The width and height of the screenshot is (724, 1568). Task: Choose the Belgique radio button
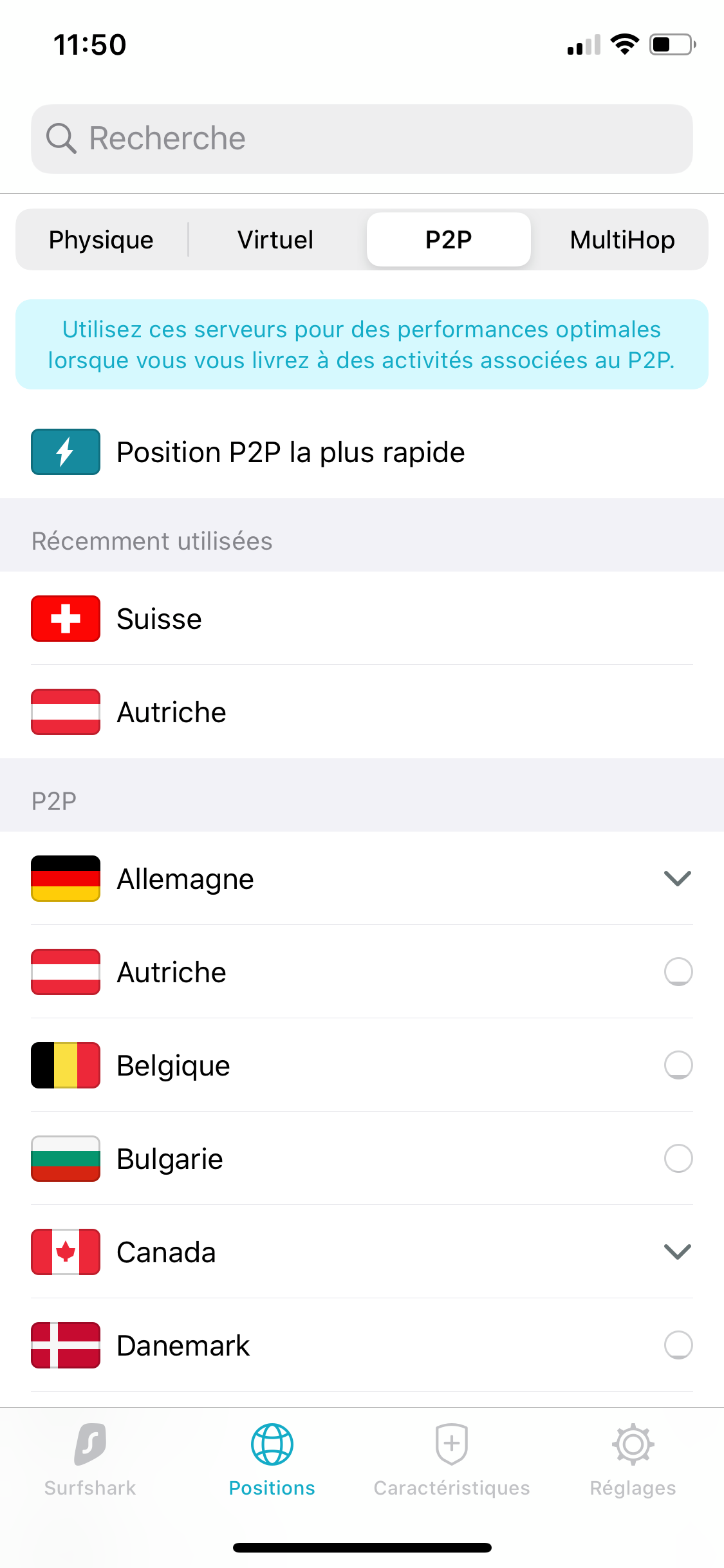678,1065
